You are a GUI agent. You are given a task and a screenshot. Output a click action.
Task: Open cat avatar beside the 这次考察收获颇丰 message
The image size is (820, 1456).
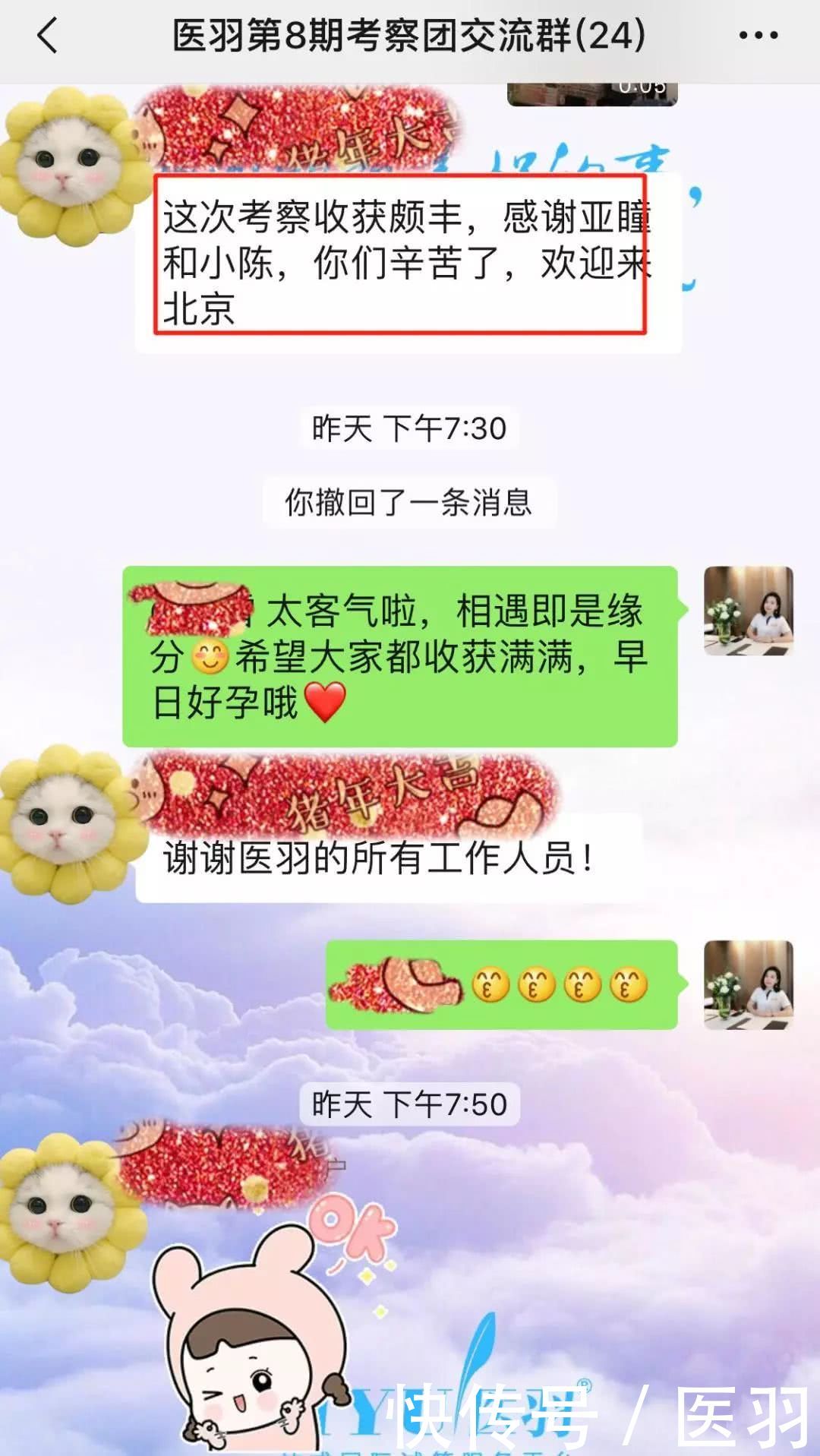(x=68, y=166)
